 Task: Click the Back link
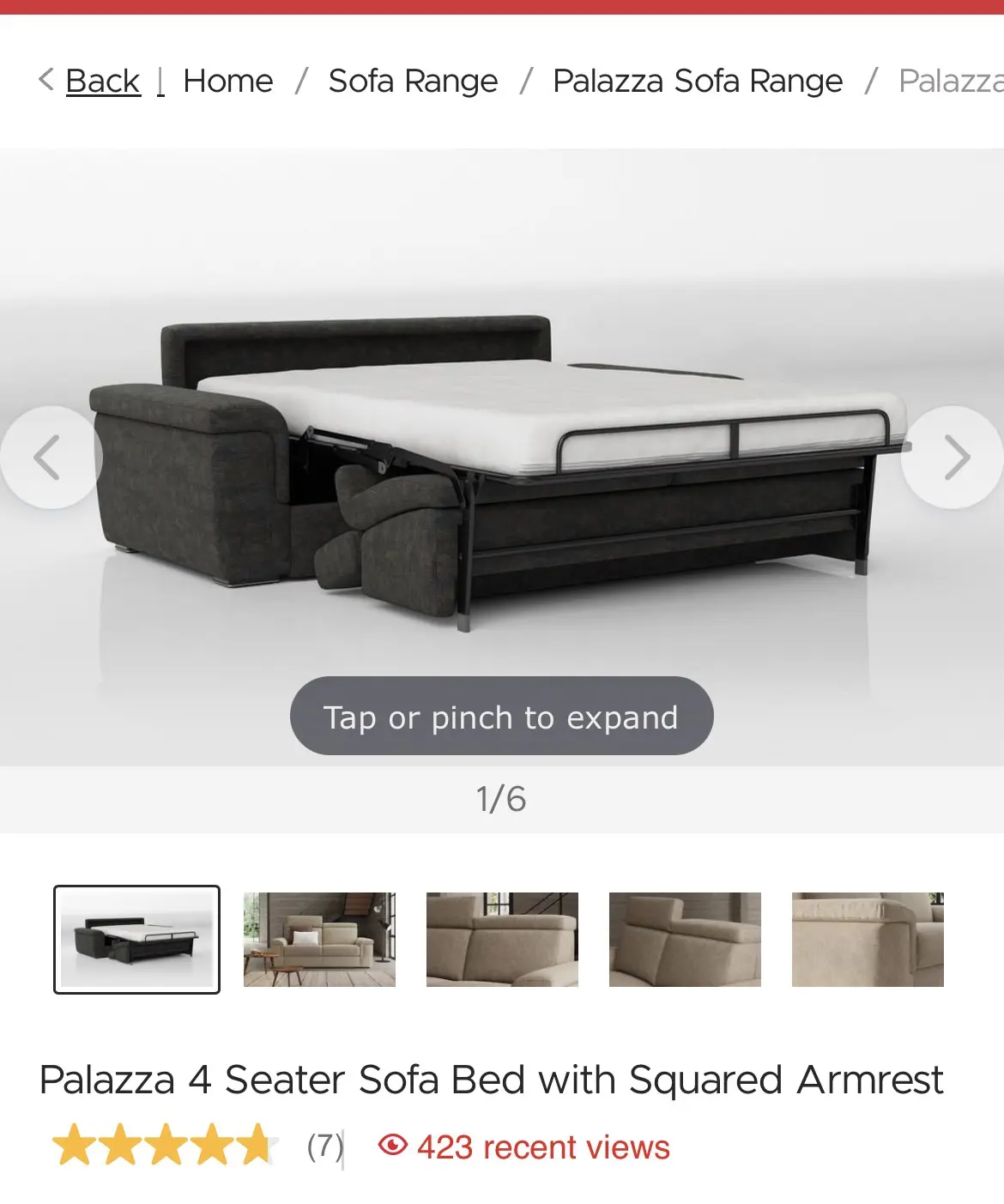pyautogui.click(x=102, y=79)
